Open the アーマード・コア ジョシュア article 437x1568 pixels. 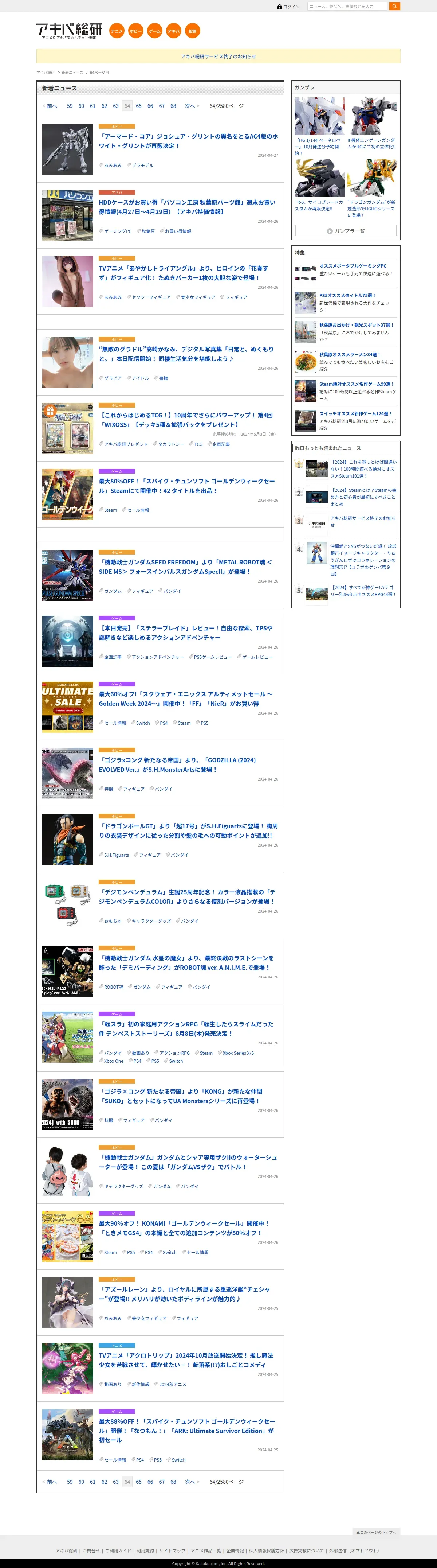(188, 141)
